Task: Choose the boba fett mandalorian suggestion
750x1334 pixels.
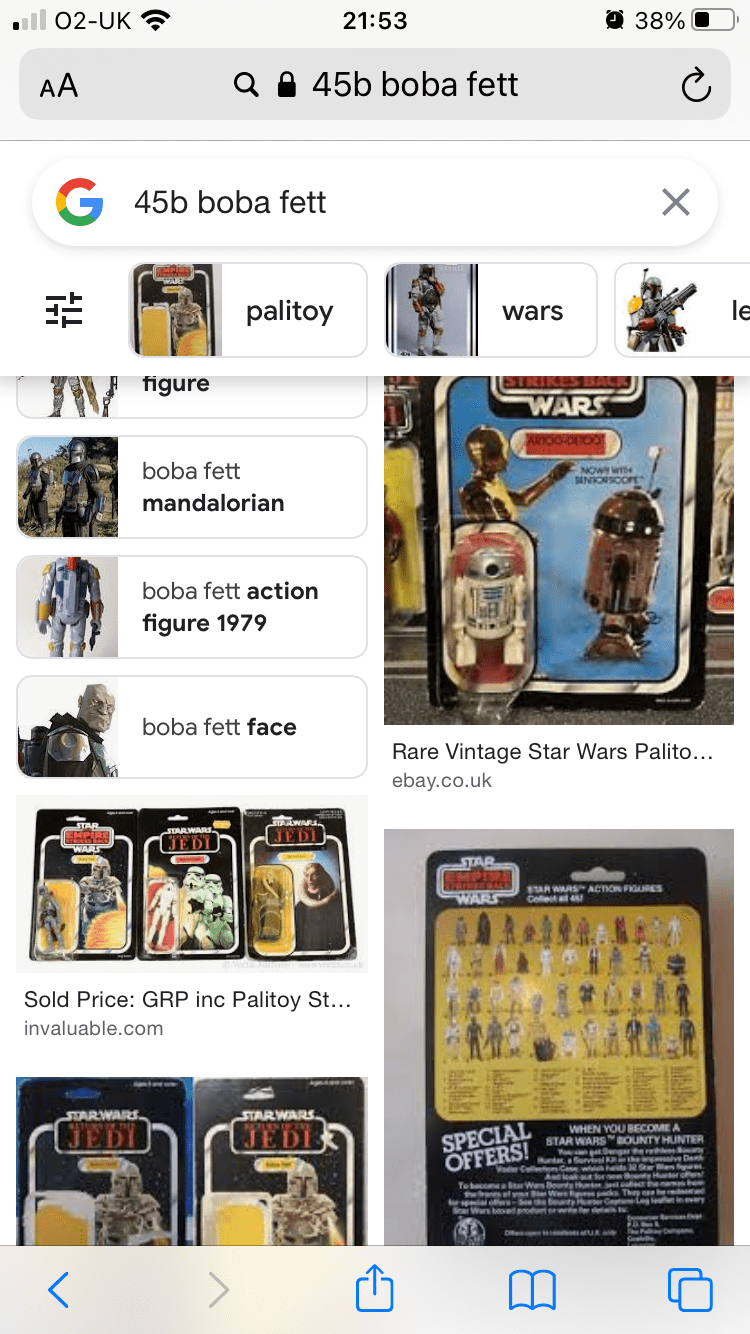Action: pos(191,487)
